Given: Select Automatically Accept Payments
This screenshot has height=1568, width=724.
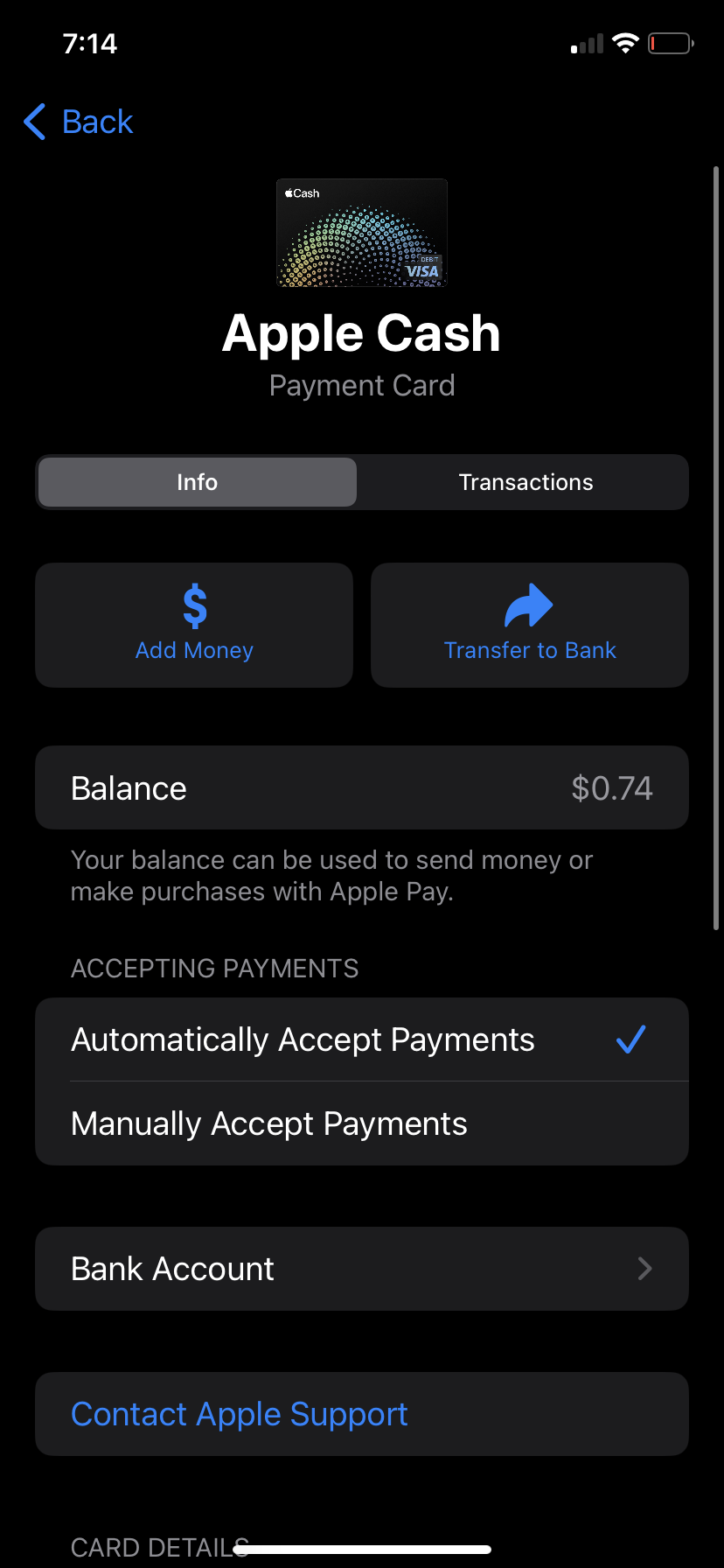Looking at the screenshot, I should 361,1039.
